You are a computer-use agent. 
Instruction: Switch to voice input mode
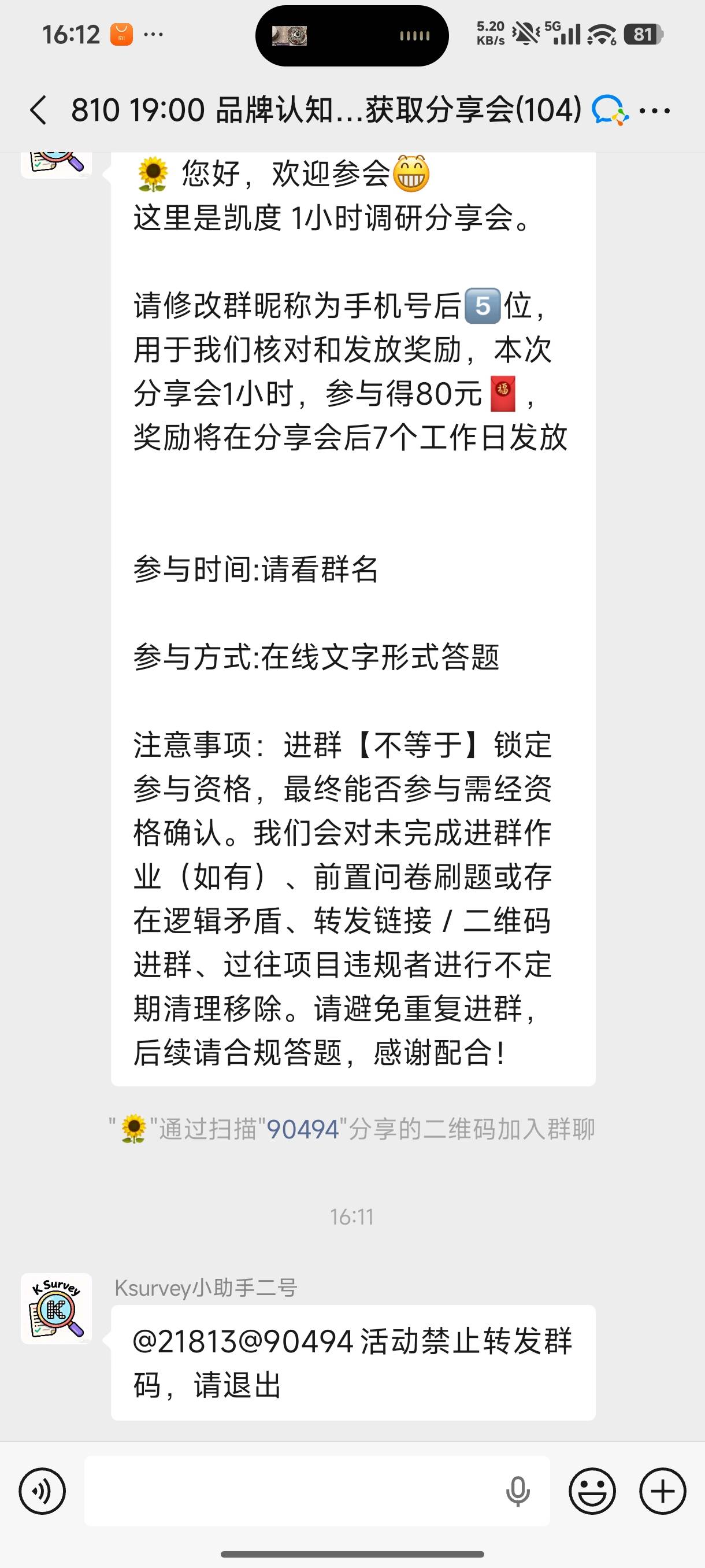click(42, 1491)
